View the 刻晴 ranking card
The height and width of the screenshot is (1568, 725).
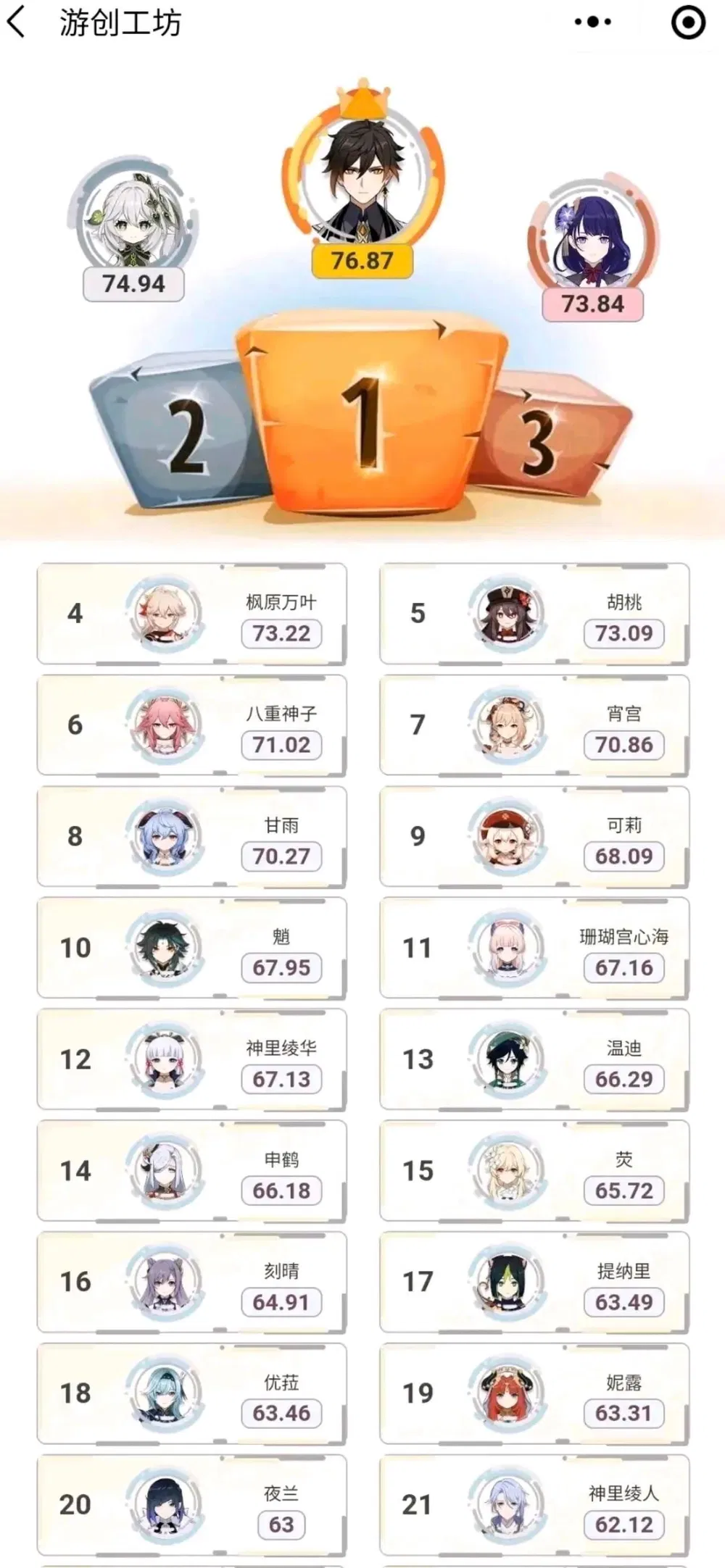(x=191, y=1283)
